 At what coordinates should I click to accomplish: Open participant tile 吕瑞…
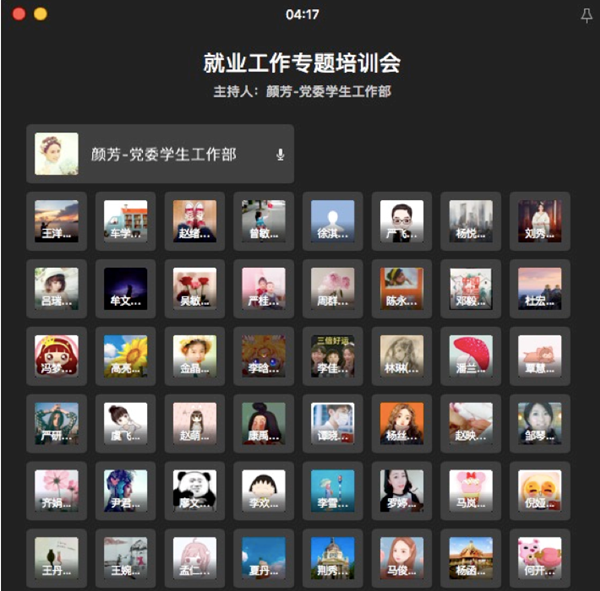(56, 289)
